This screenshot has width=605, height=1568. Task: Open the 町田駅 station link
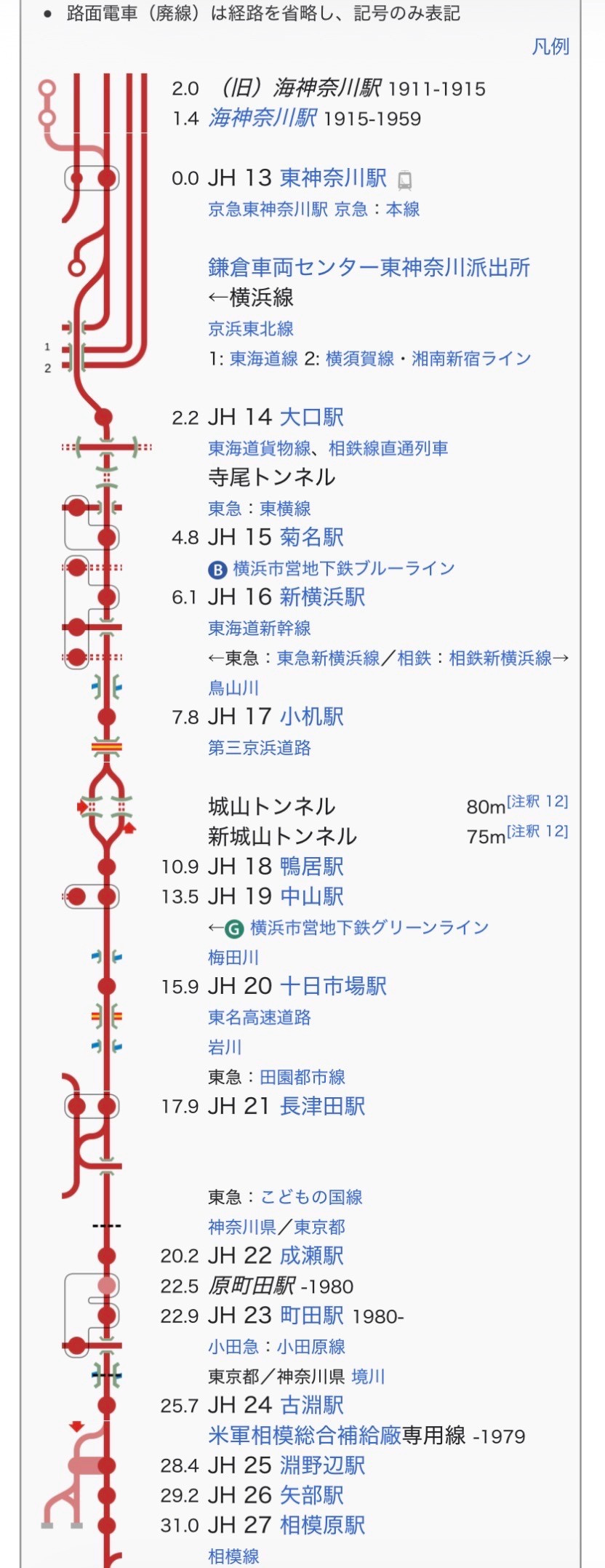click(312, 1316)
